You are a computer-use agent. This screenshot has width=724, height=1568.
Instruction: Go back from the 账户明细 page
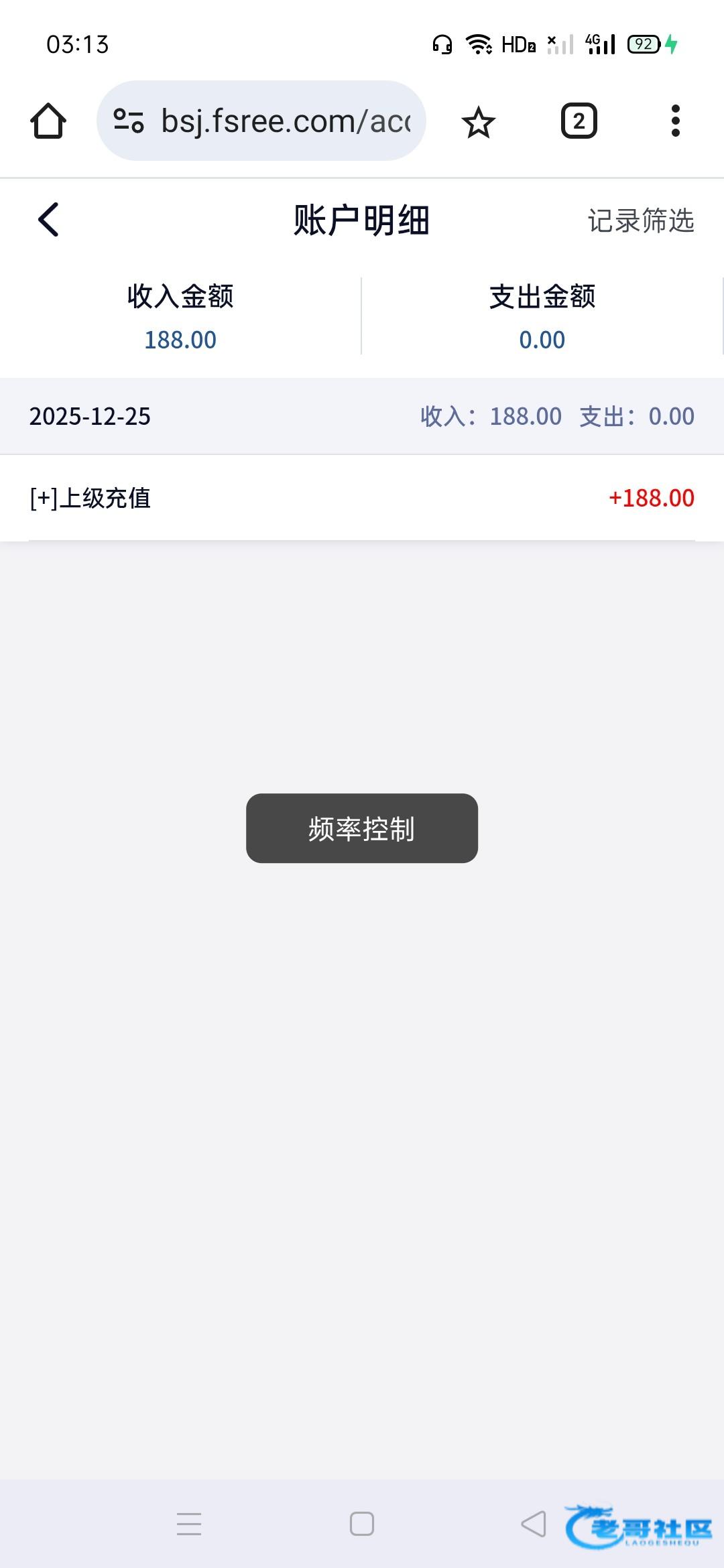click(x=48, y=220)
